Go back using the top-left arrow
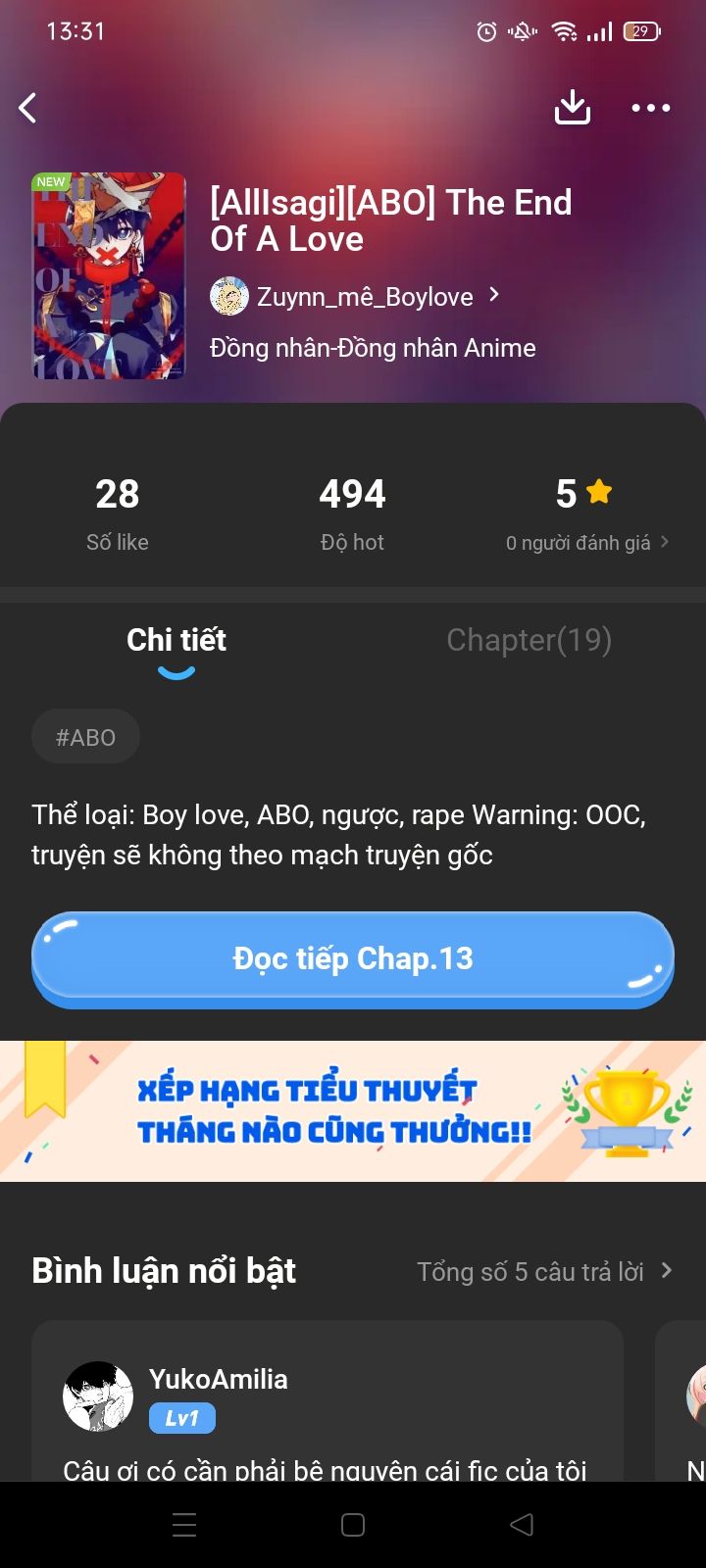The image size is (706, 1568). pyautogui.click(x=28, y=108)
